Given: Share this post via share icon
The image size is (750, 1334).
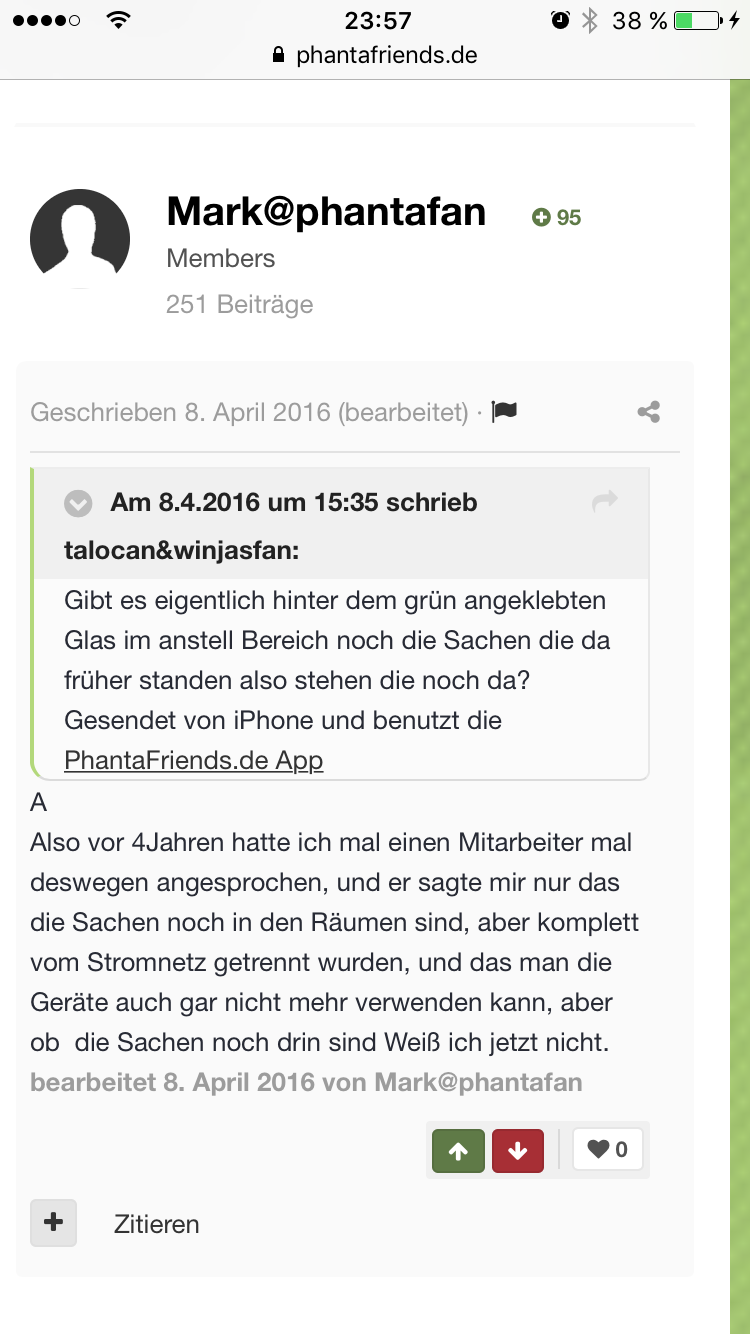Looking at the screenshot, I should 649,412.
